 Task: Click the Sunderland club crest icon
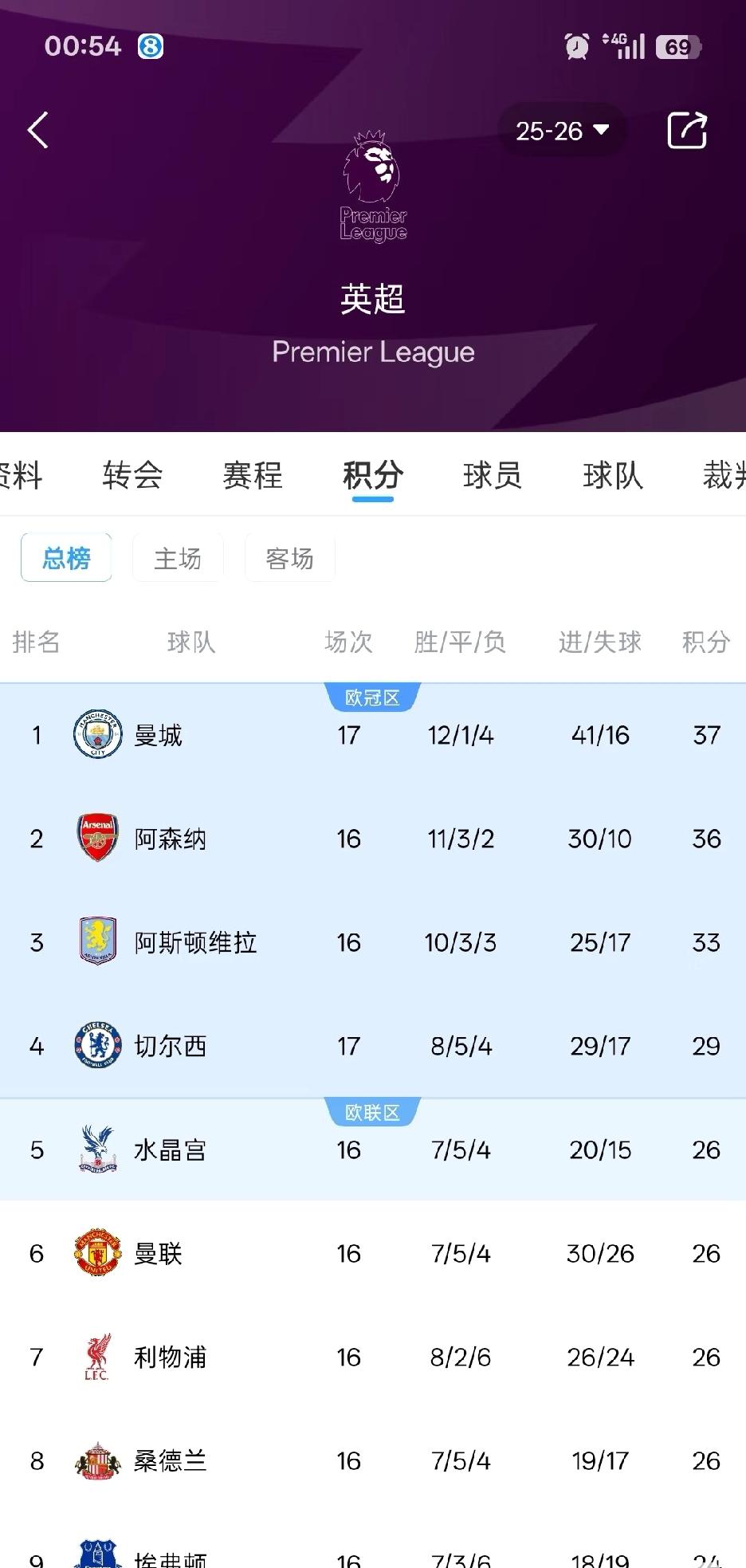[x=96, y=1460]
